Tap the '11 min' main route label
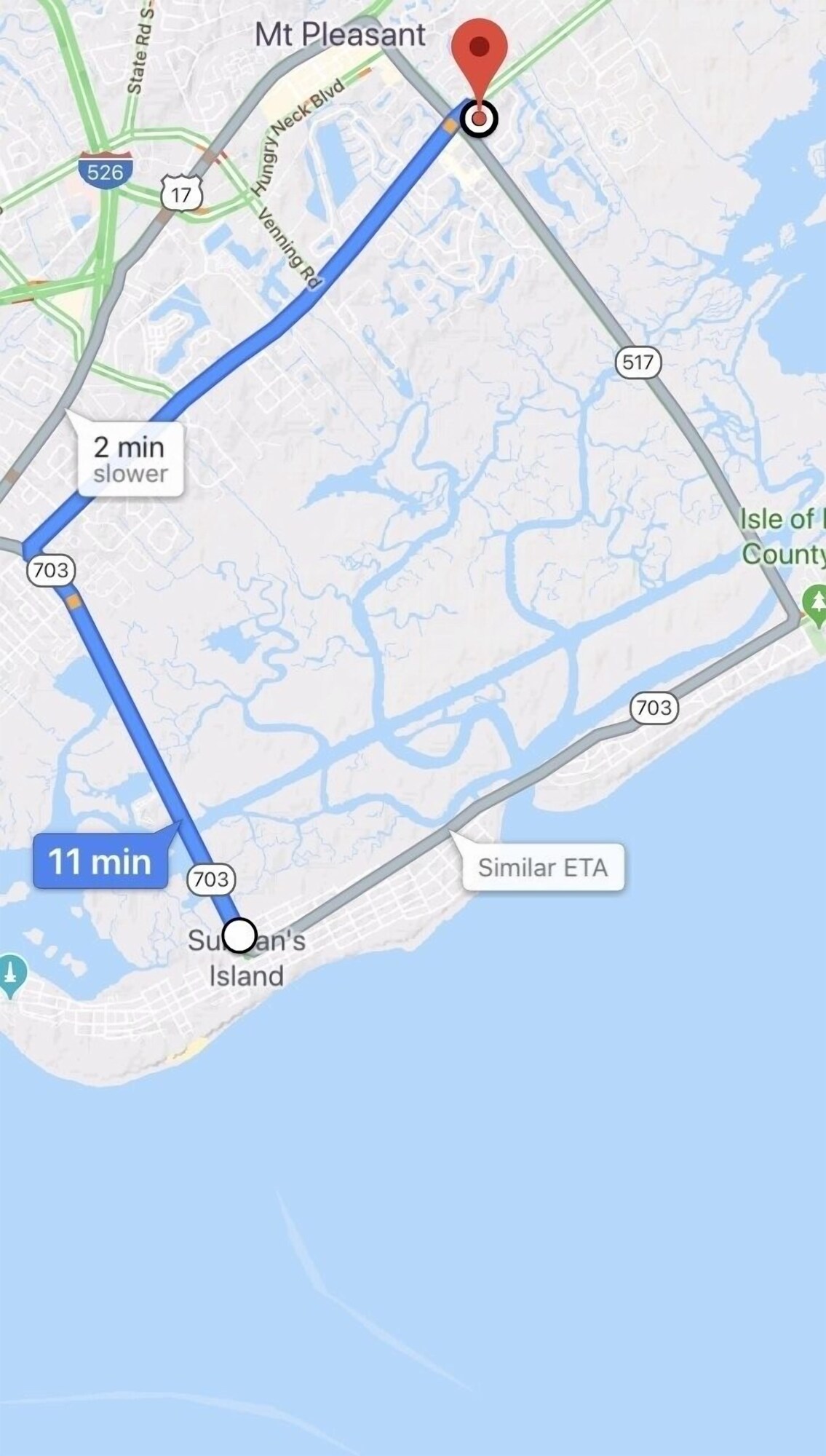The width and height of the screenshot is (826, 1456). click(100, 862)
